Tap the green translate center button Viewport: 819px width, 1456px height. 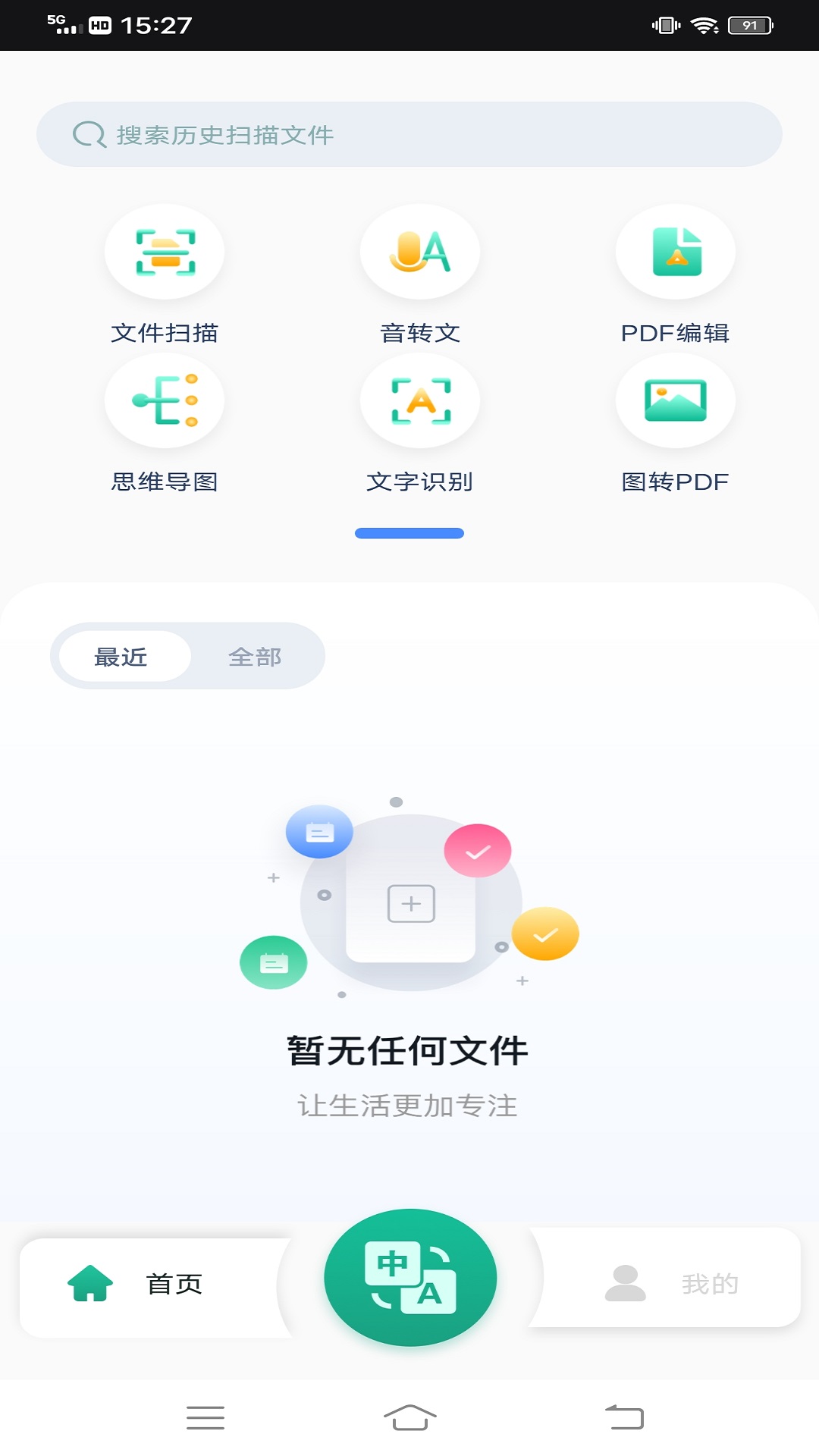tap(410, 1278)
